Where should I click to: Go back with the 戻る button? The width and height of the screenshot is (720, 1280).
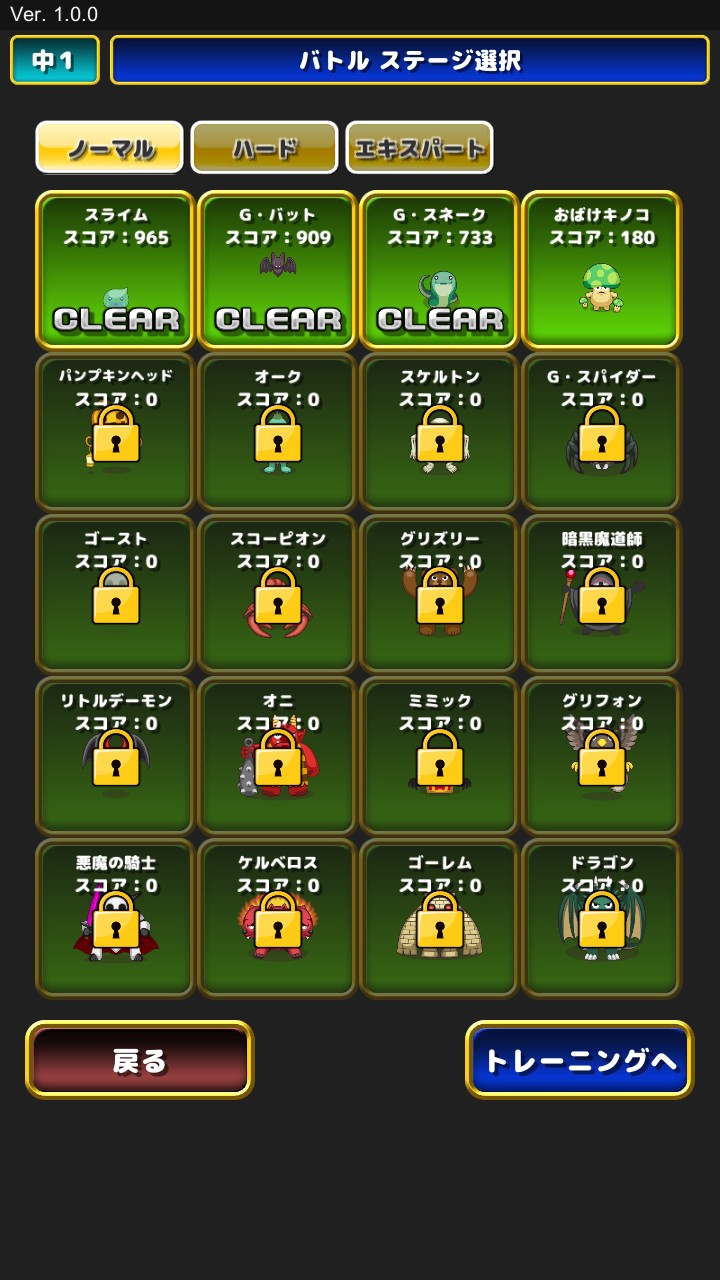pyautogui.click(x=140, y=1060)
